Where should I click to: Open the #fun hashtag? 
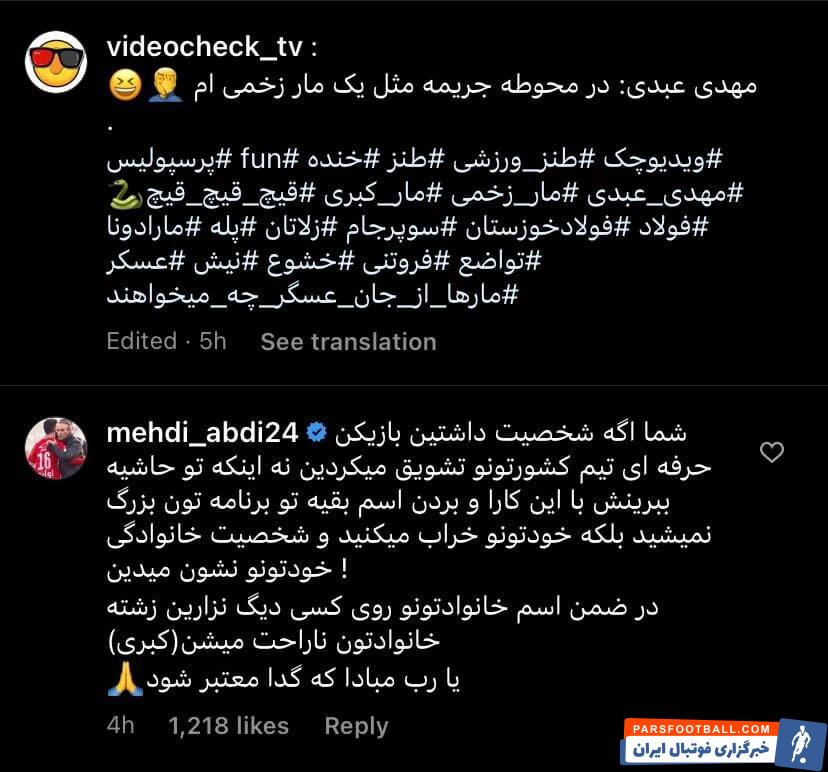click(x=269, y=159)
